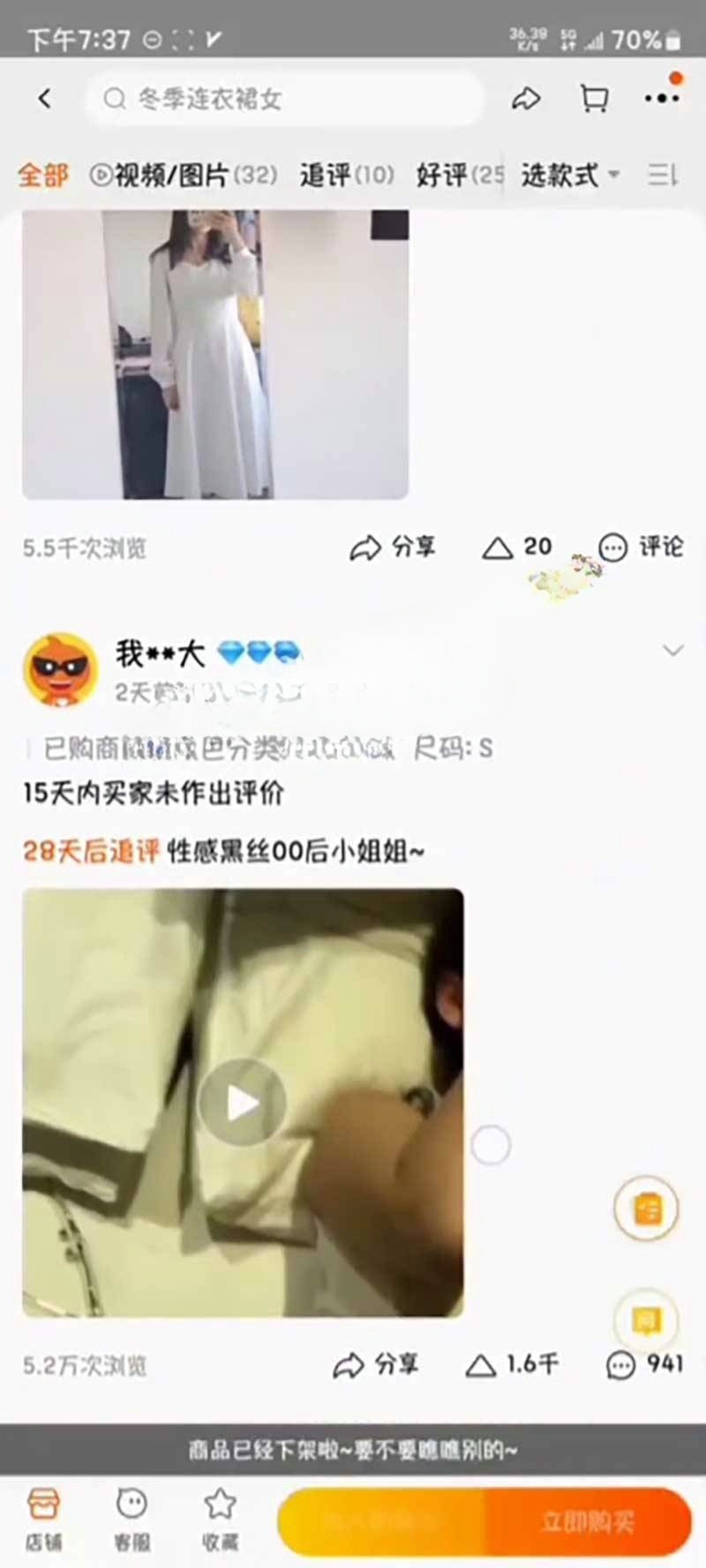The height and width of the screenshot is (1568, 706).
Task: Tap 立即购买 to buy now
Action: point(587,1521)
